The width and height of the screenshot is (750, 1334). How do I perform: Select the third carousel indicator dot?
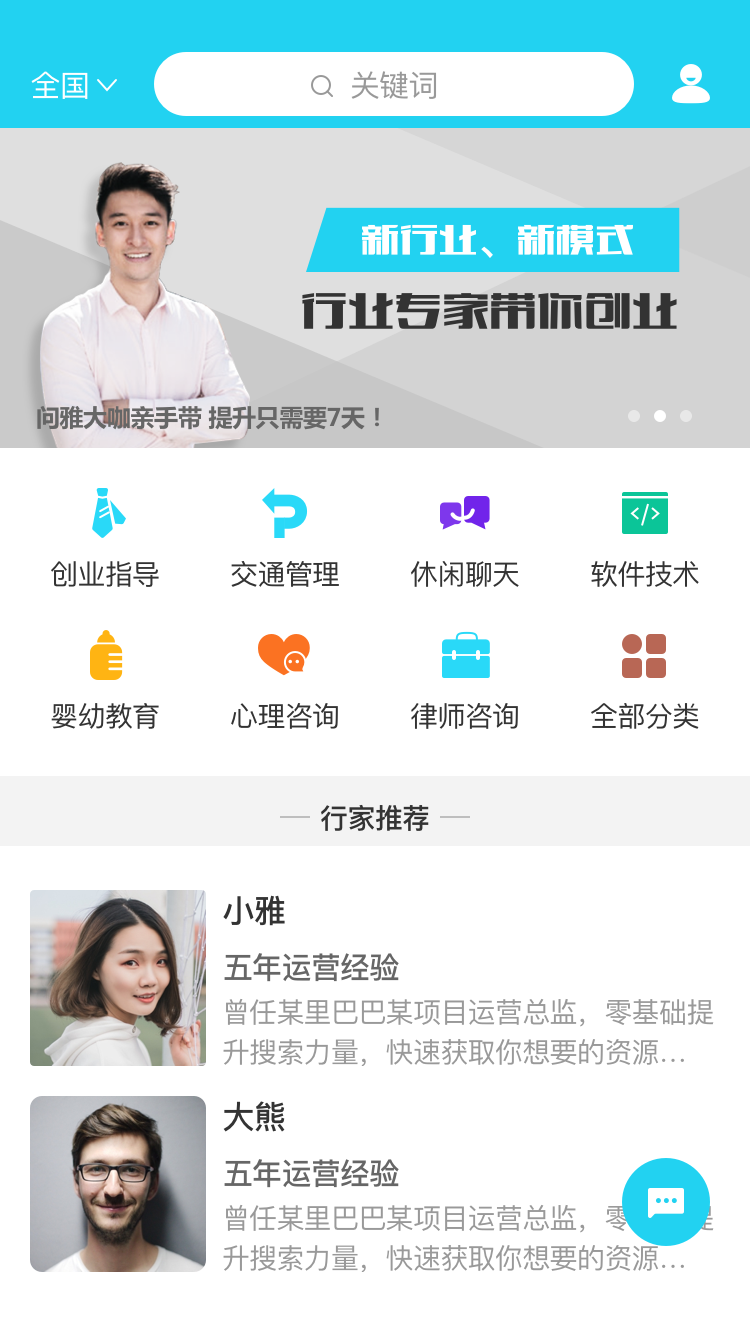tap(686, 416)
